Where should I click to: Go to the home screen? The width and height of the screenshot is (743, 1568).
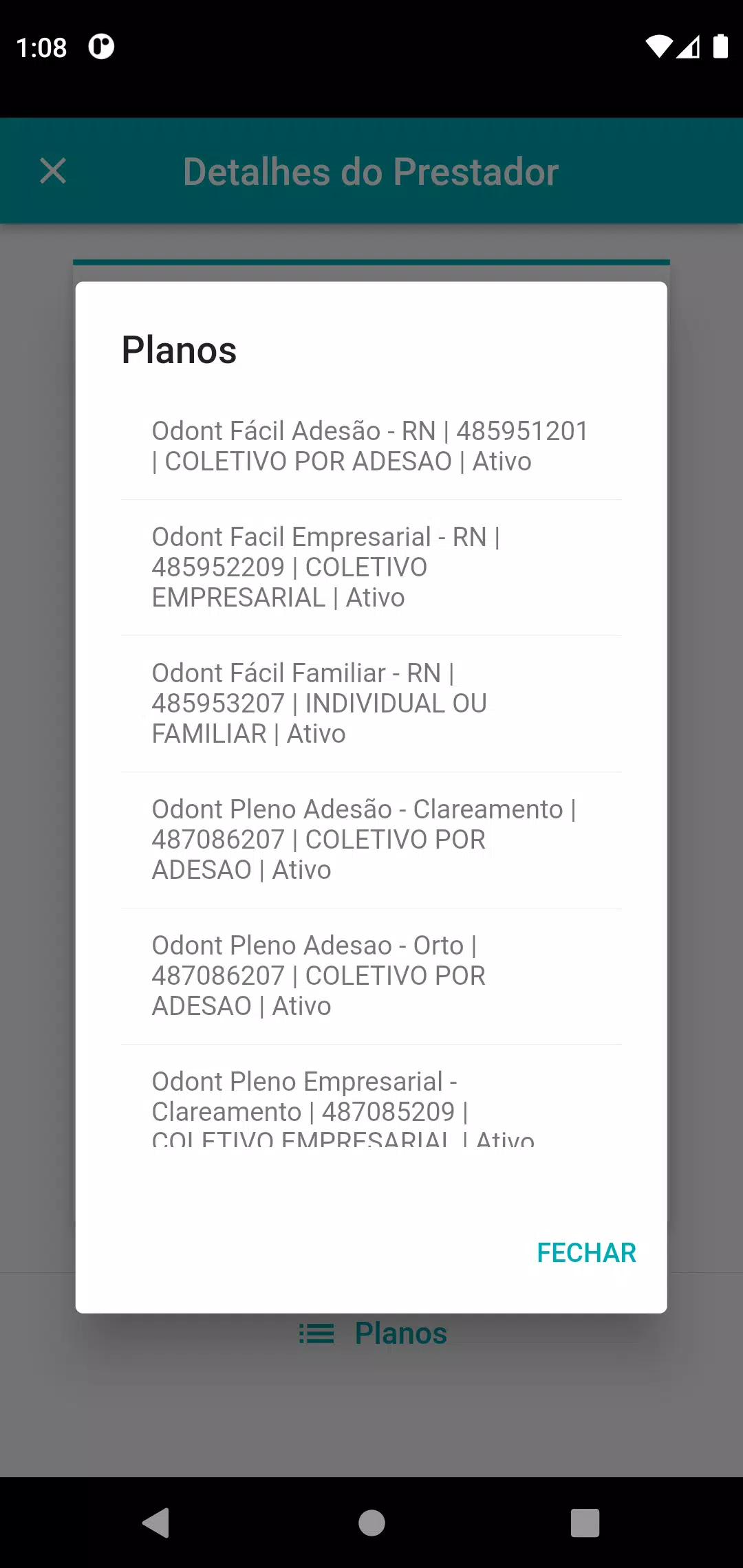tap(371, 1522)
